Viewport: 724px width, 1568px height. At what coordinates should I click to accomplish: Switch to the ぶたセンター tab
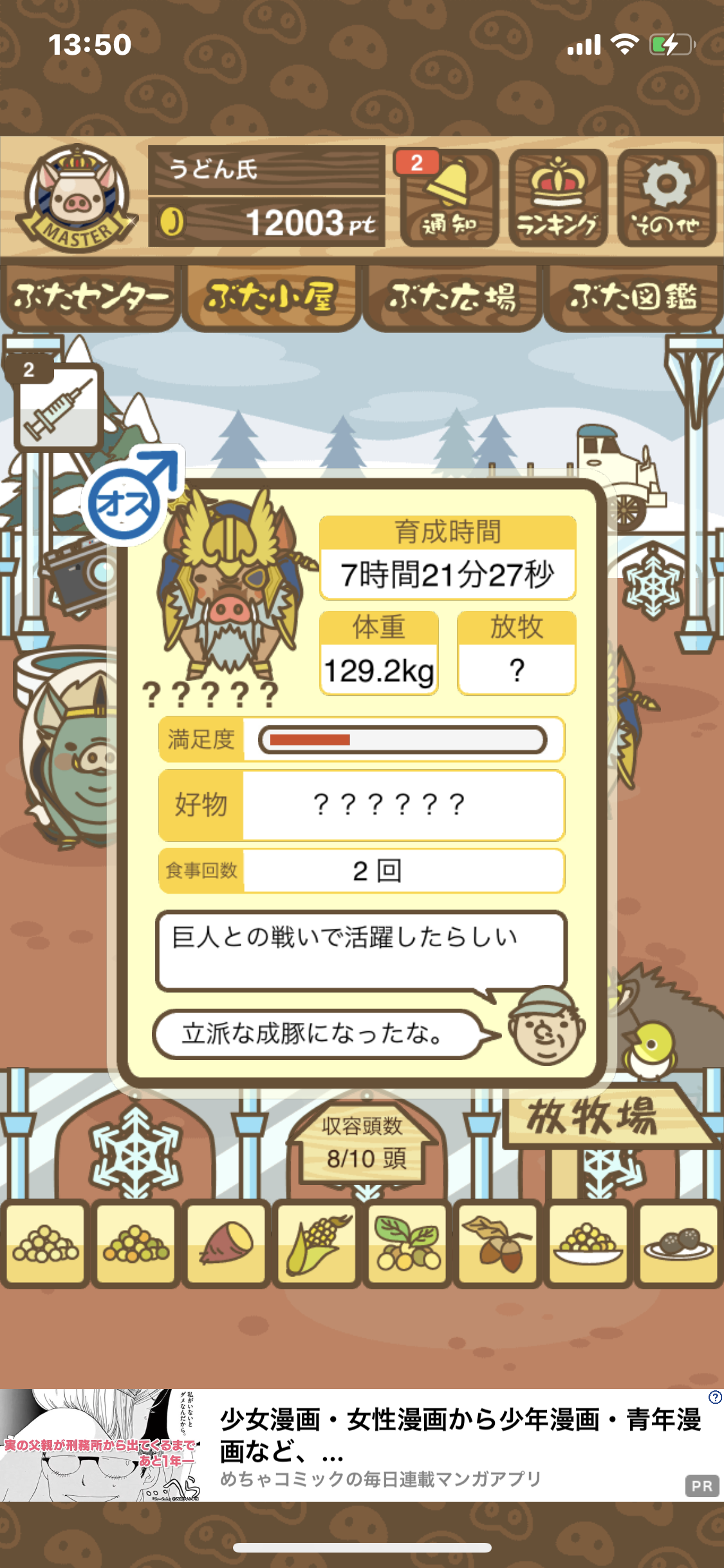[x=90, y=298]
